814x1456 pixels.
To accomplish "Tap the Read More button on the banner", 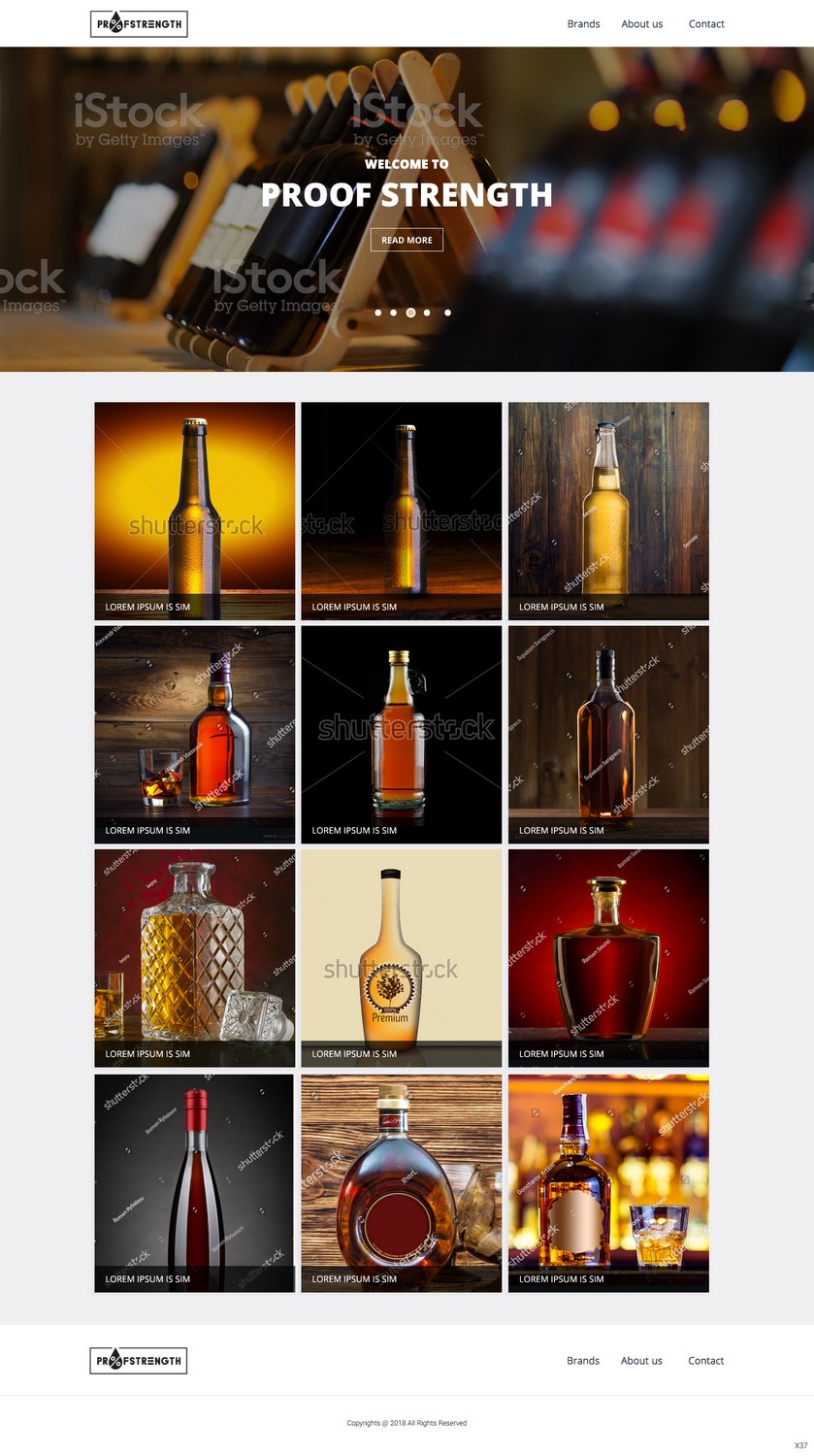I will click(x=407, y=240).
